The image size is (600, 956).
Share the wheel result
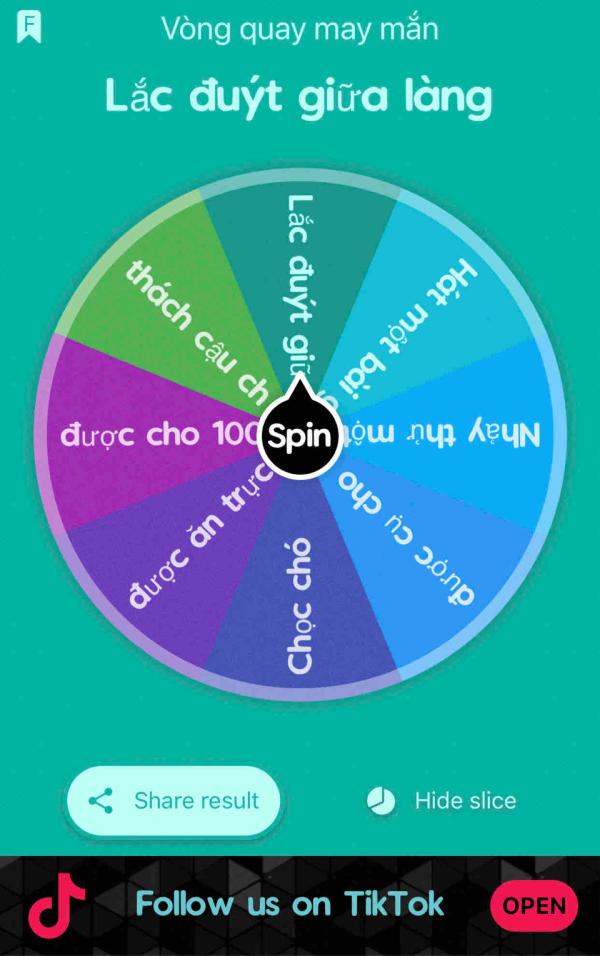click(x=174, y=801)
